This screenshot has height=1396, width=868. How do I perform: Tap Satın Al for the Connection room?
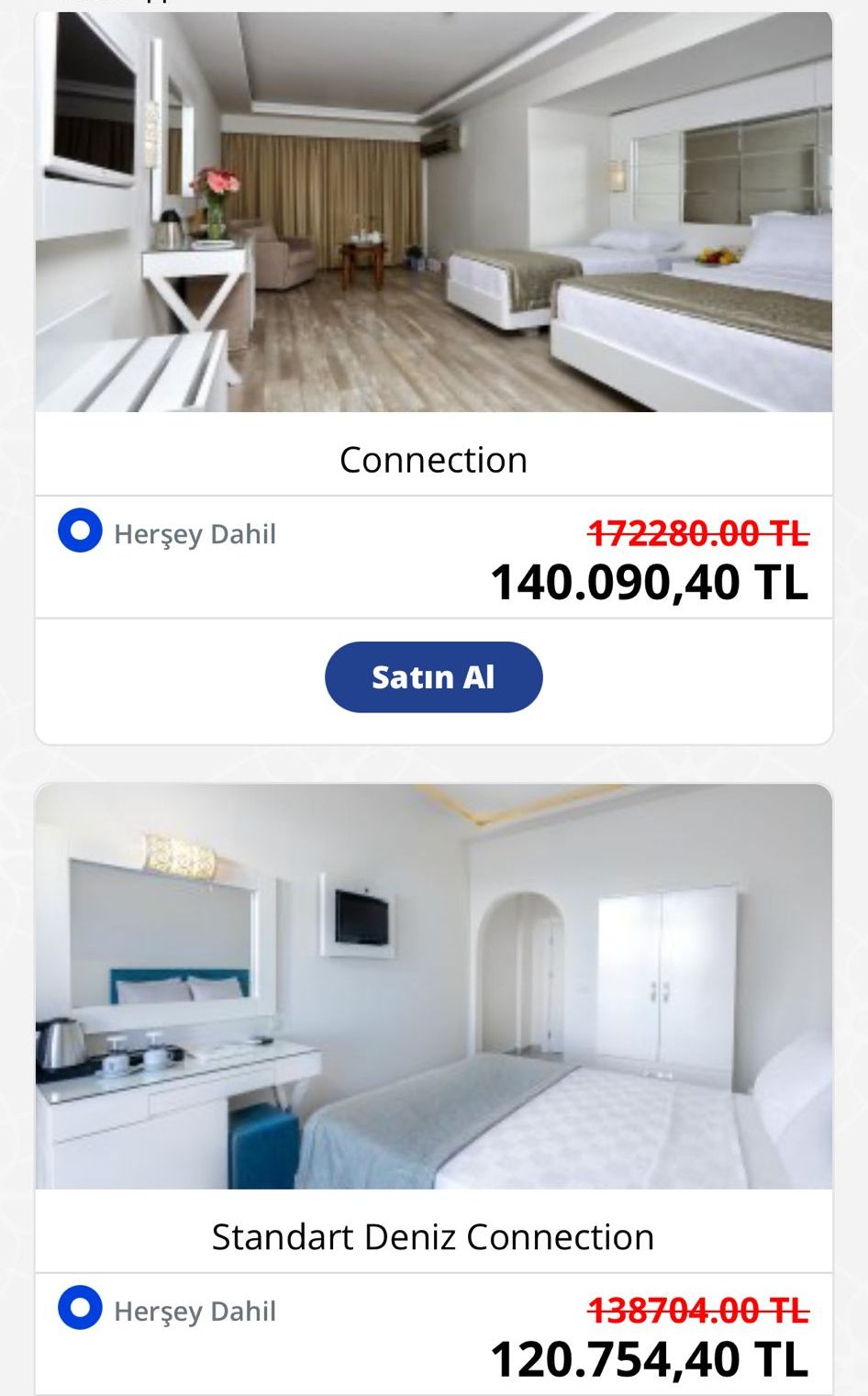(x=433, y=677)
